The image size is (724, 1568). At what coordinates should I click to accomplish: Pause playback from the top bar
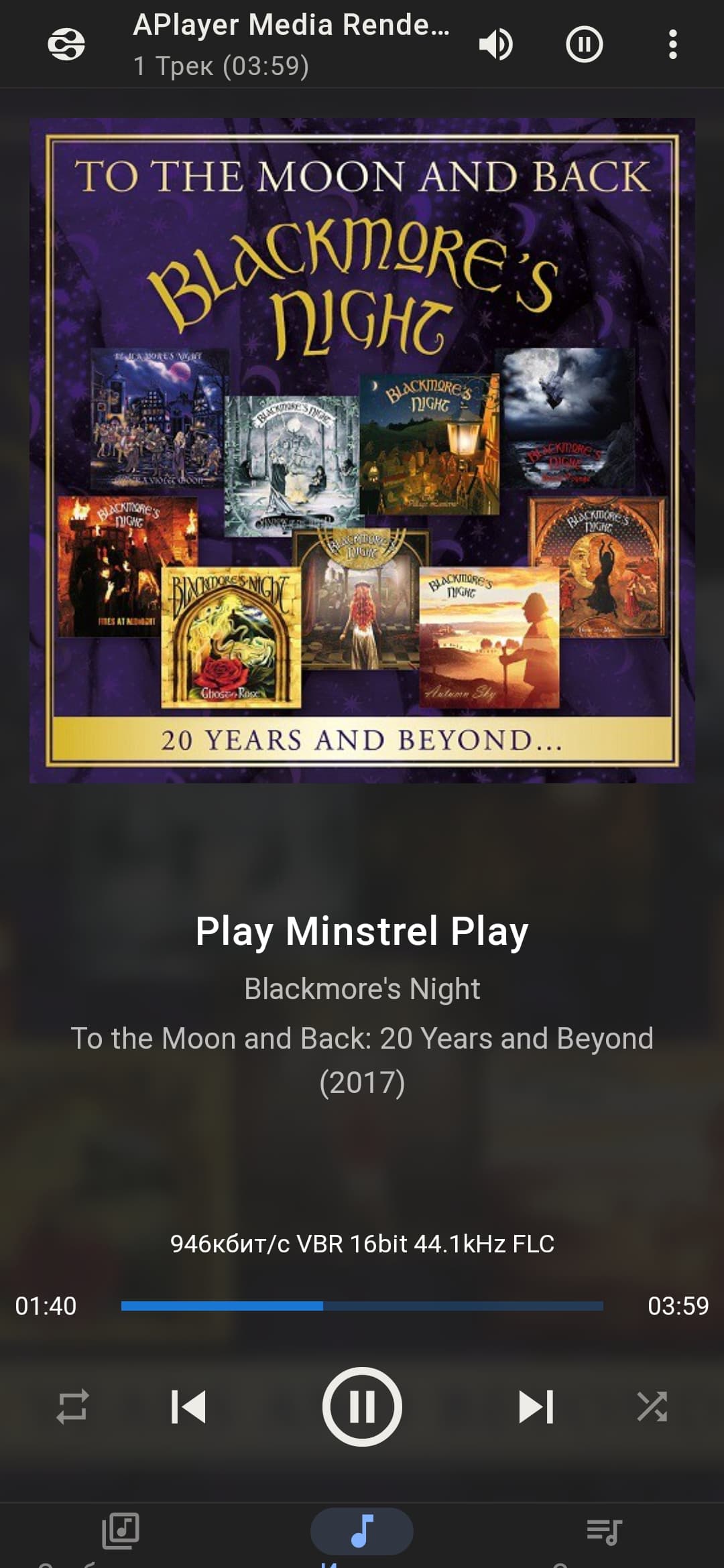pos(585,45)
